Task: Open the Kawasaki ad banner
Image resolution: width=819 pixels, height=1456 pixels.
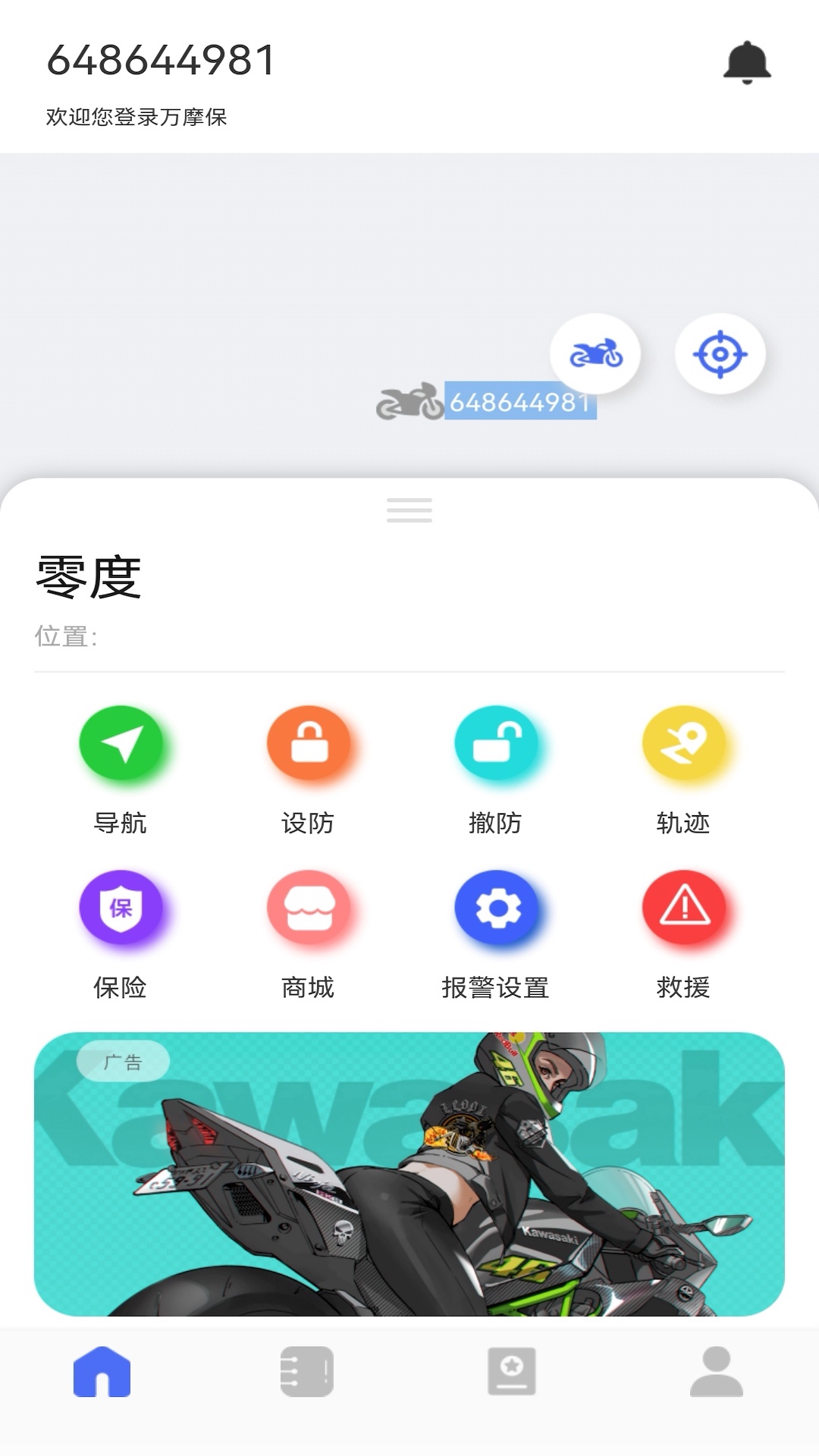Action: click(x=409, y=1174)
